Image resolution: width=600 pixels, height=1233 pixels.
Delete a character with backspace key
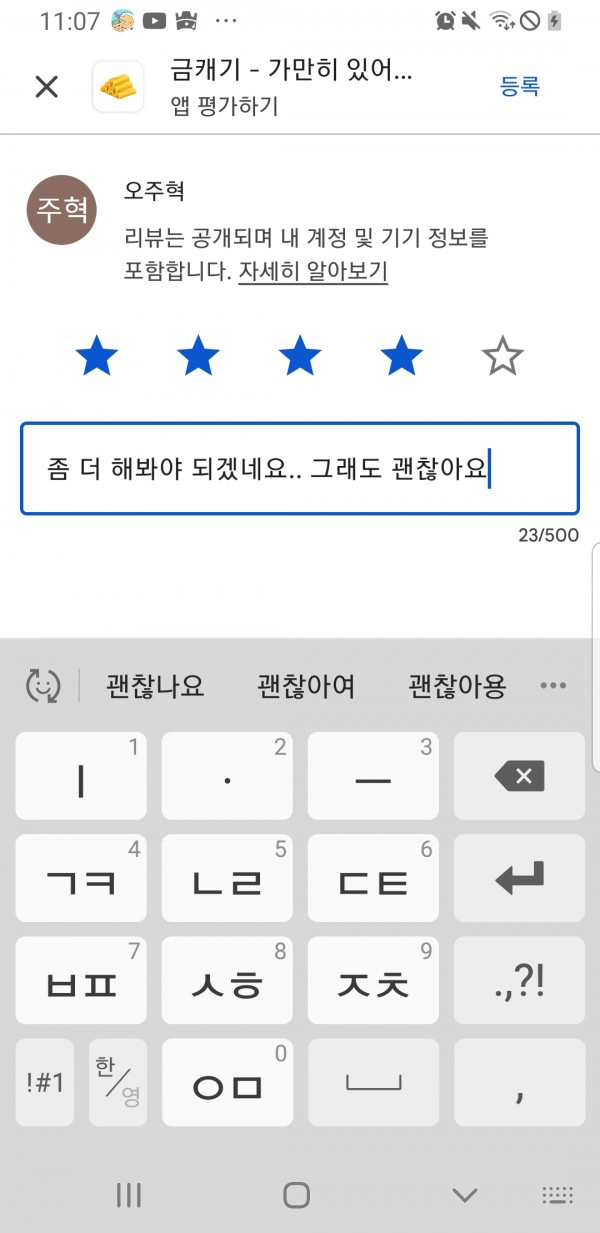point(519,777)
